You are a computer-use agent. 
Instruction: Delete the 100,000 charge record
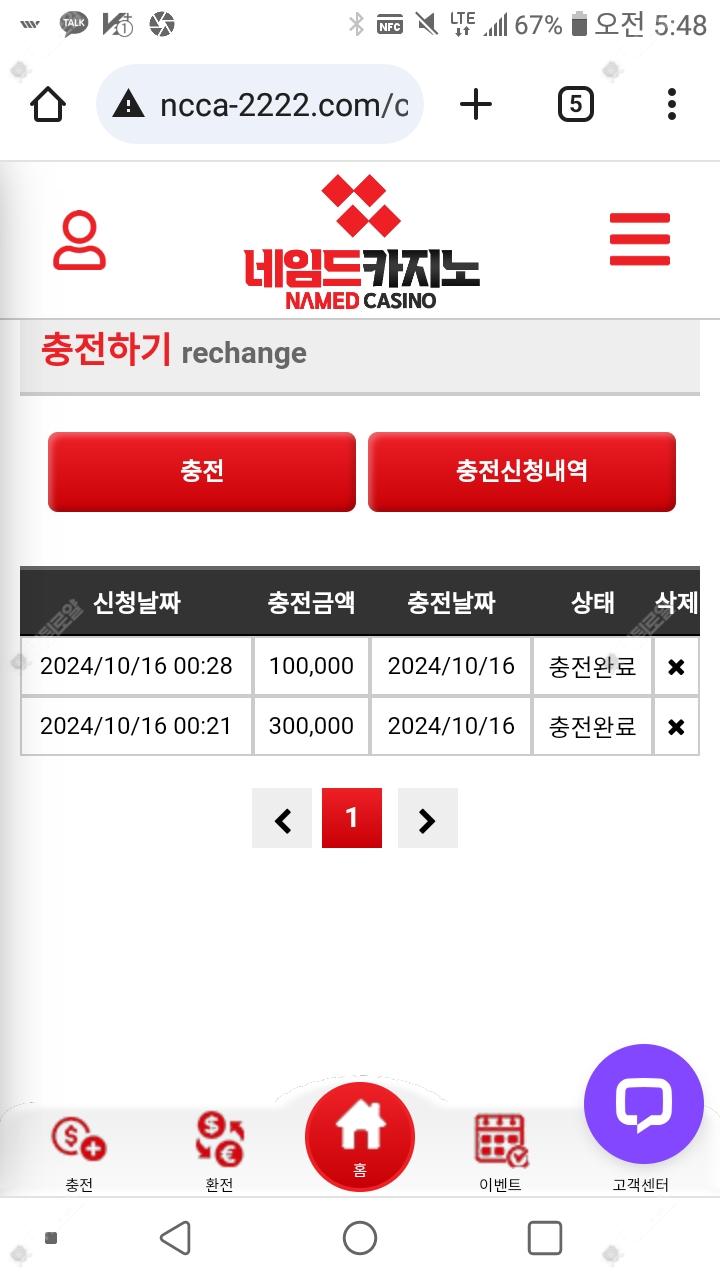tap(676, 666)
